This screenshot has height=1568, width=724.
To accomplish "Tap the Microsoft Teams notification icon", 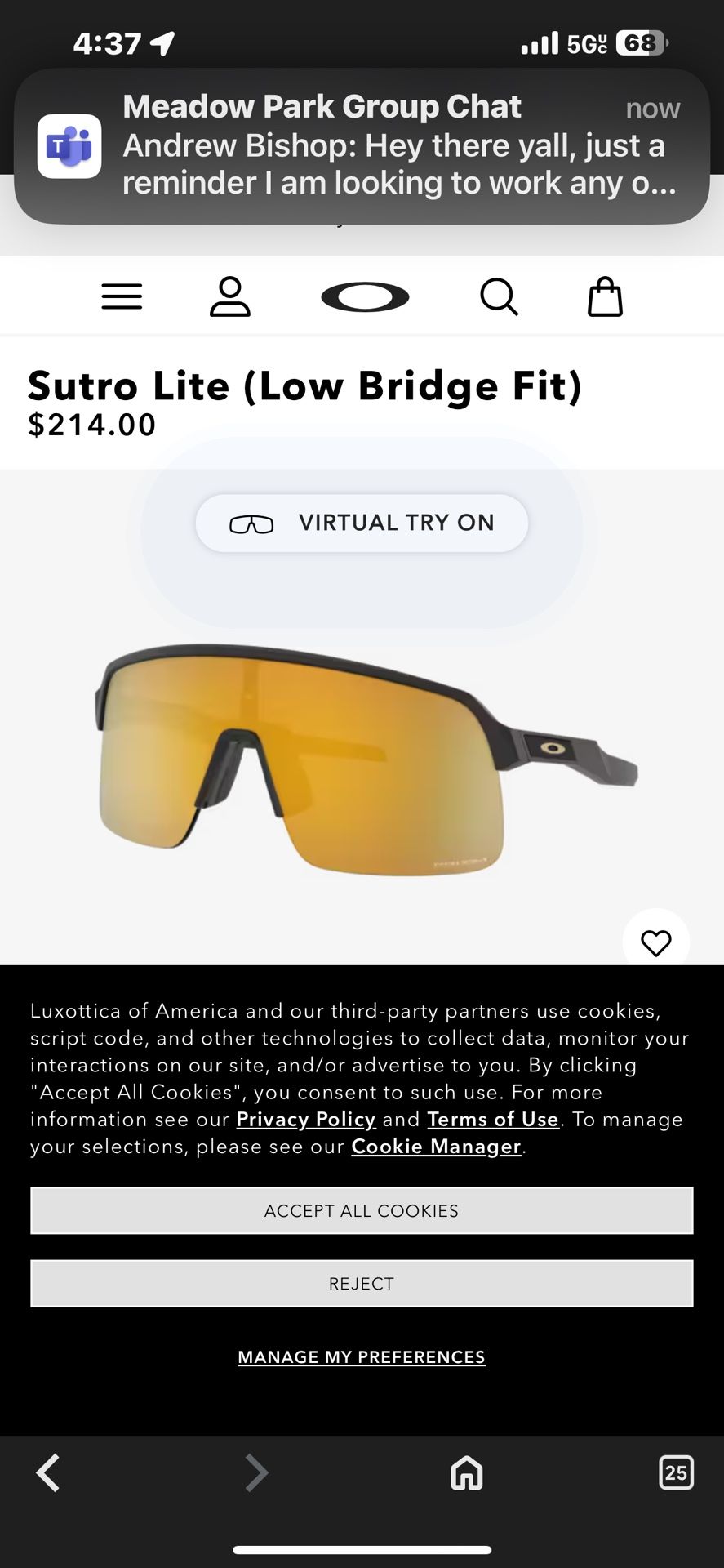I will [x=69, y=147].
